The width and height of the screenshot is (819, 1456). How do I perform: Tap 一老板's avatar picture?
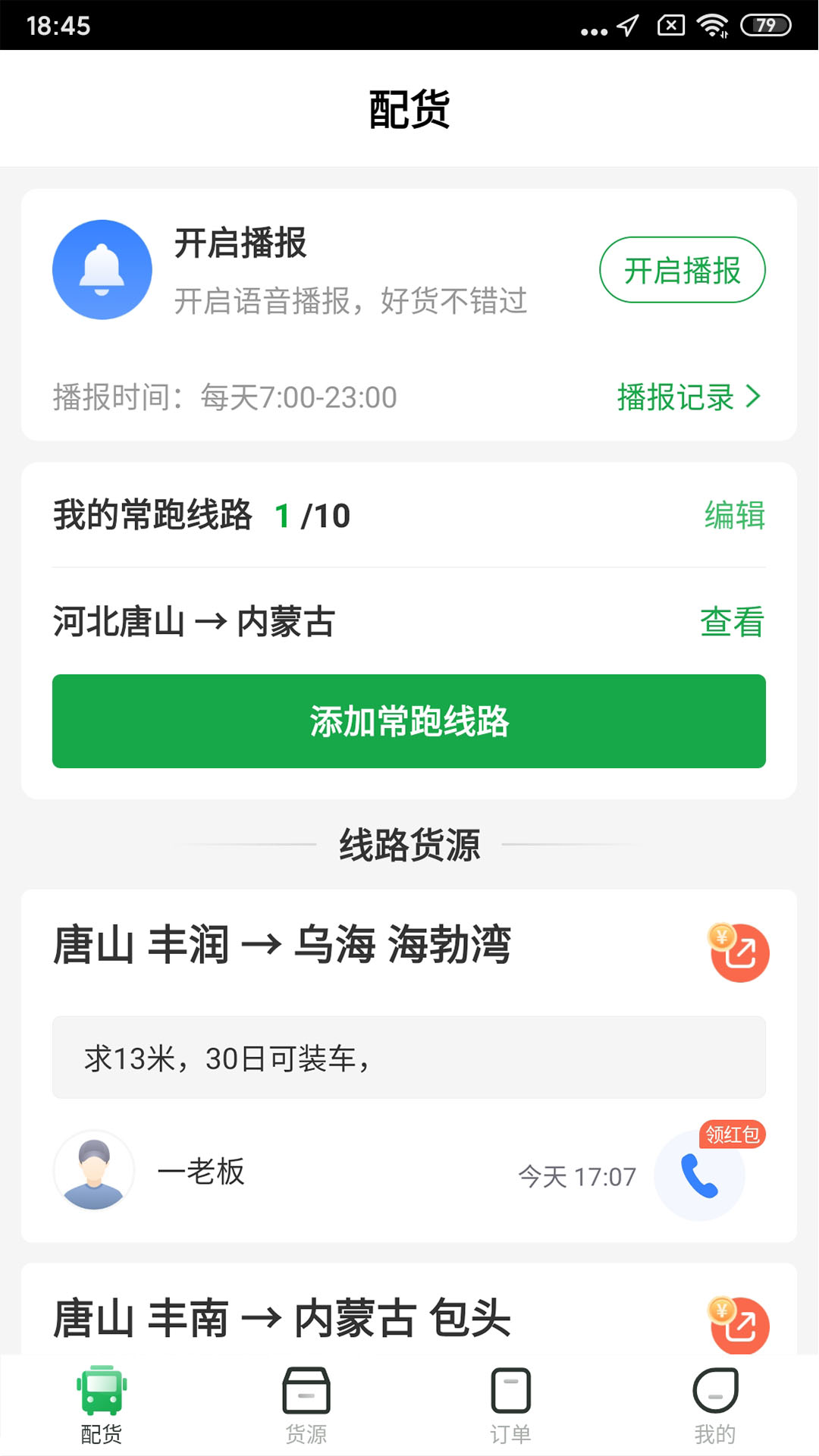(x=94, y=1171)
